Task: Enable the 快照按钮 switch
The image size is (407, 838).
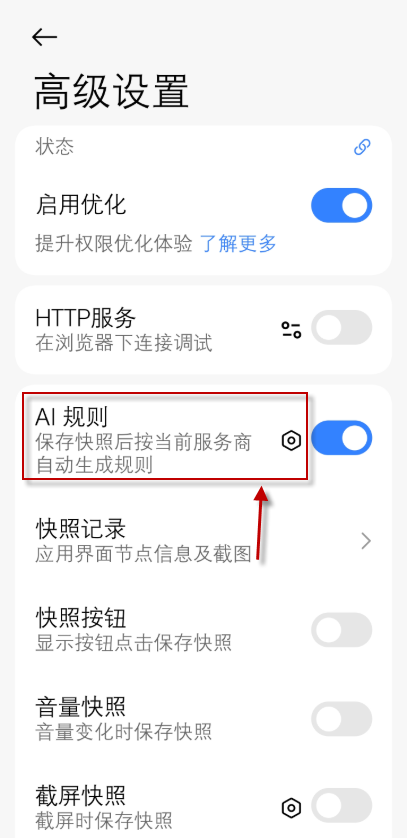Action: point(341,630)
